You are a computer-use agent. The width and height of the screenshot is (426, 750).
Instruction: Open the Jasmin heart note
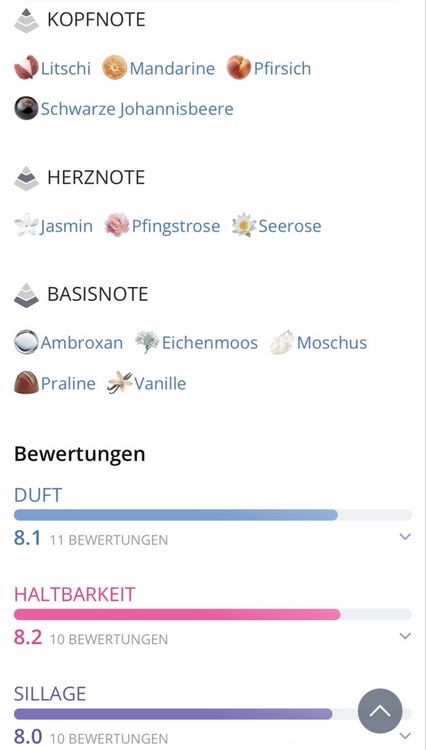click(54, 225)
